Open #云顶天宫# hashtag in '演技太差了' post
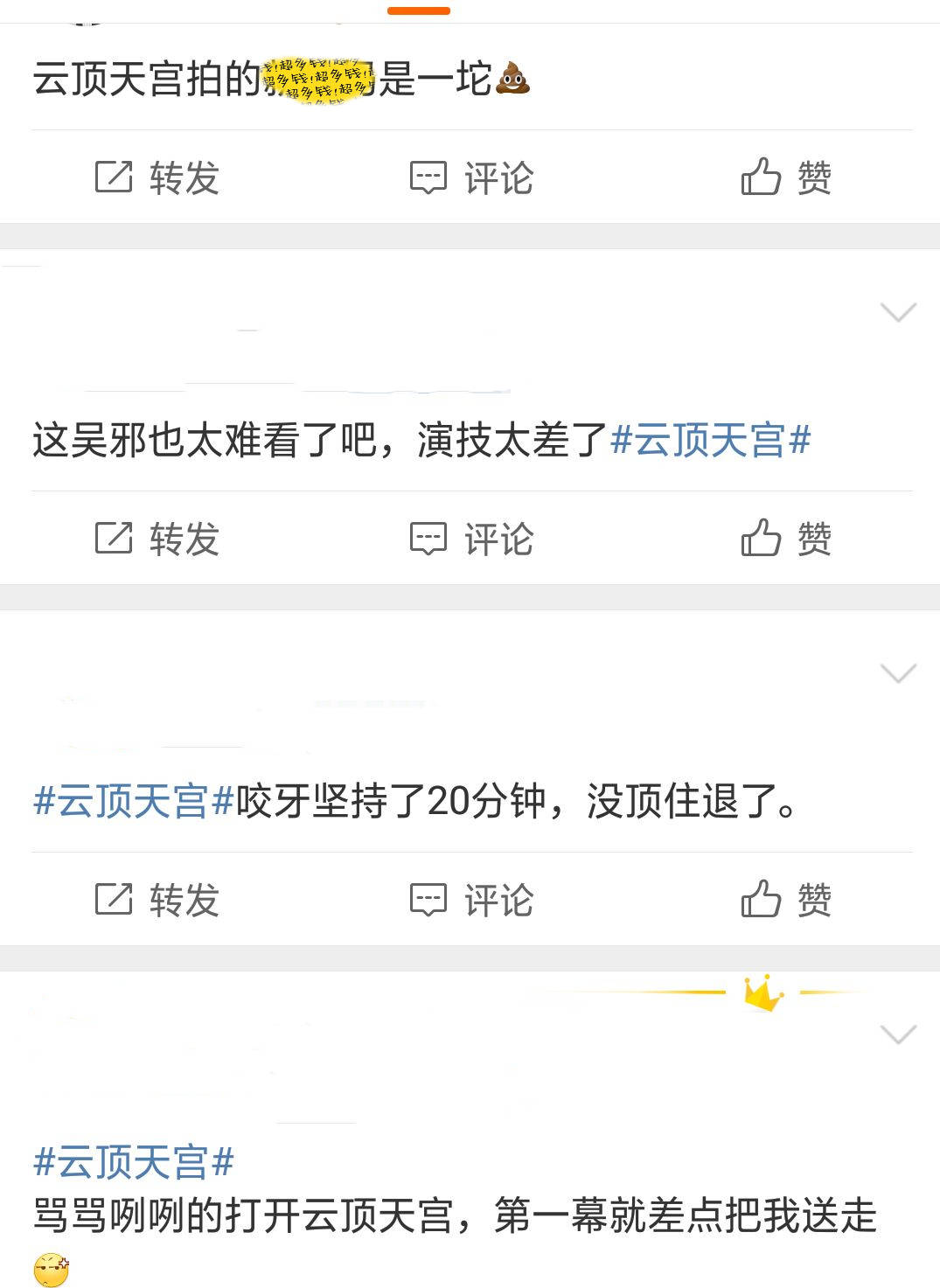The width and height of the screenshot is (940, 1288). pyautogui.click(x=710, y=440)
